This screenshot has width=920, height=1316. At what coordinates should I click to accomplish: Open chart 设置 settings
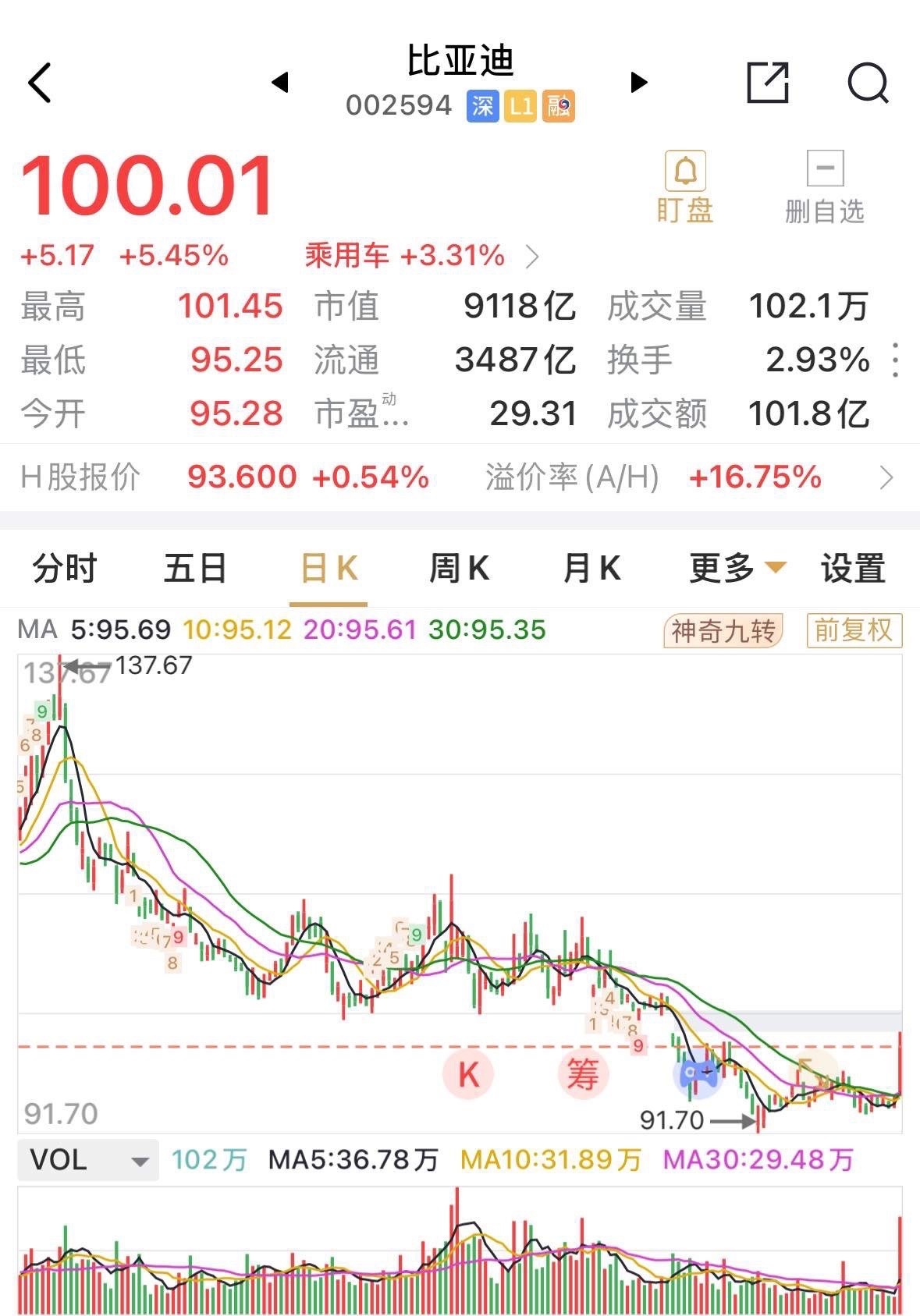852,569
